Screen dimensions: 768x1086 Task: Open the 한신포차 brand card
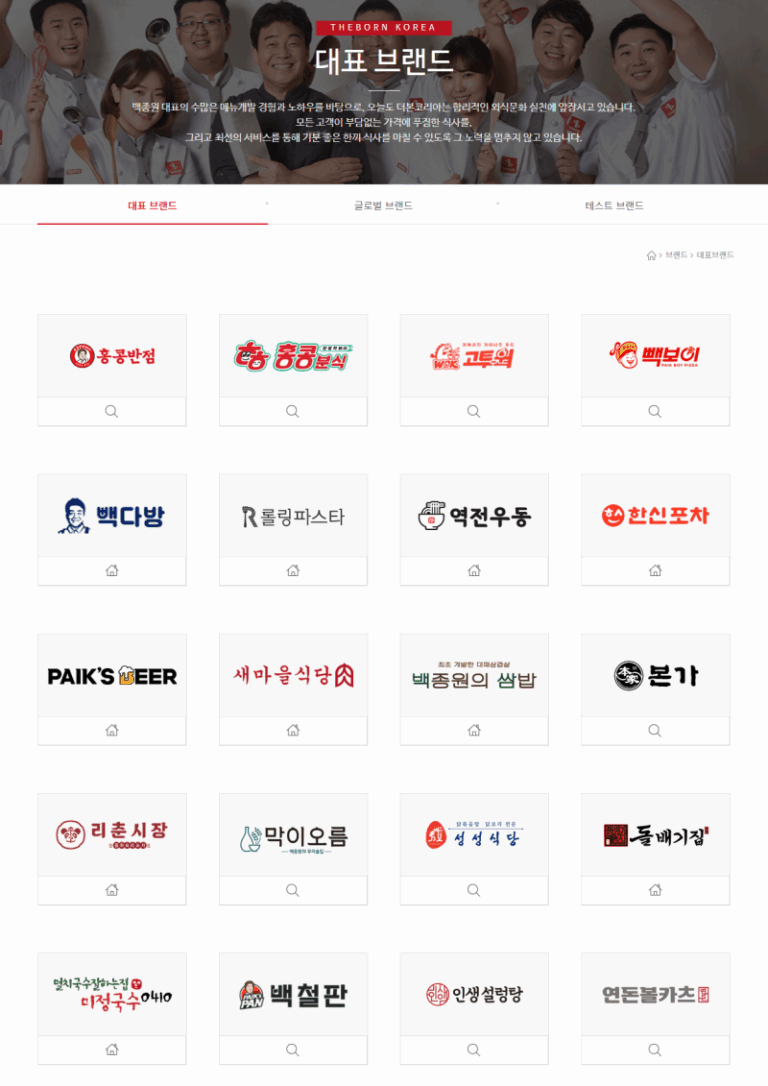(655, 516)
